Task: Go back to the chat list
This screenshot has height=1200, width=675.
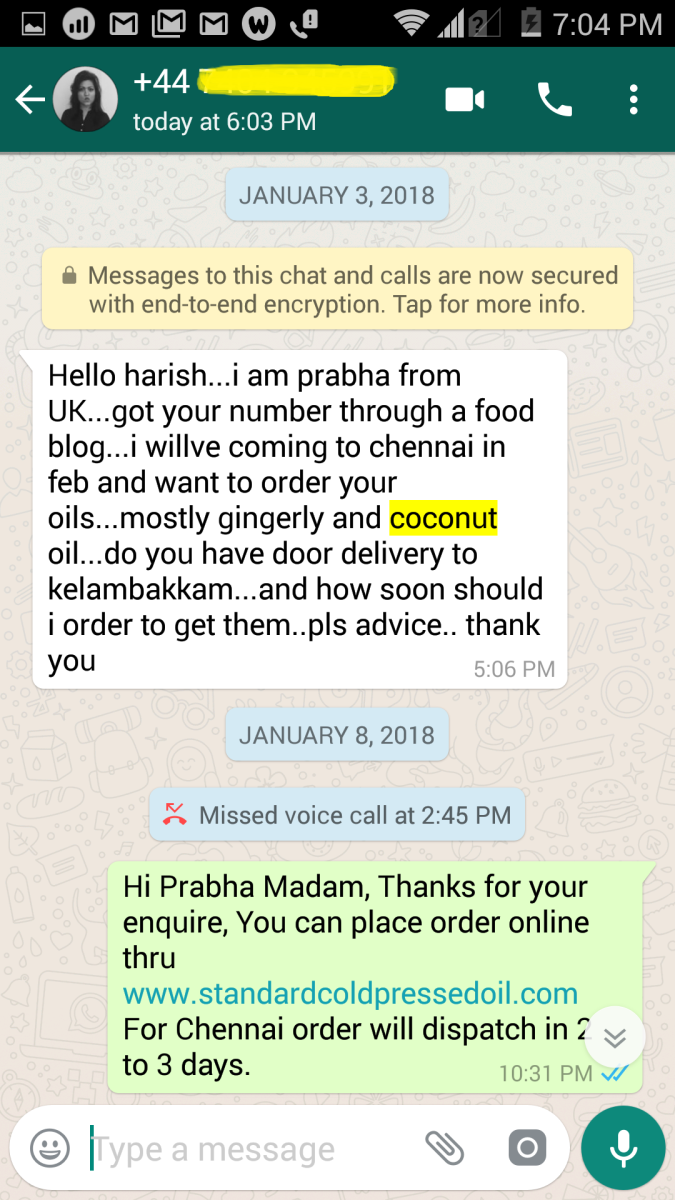Action: [x=29, y=100]
